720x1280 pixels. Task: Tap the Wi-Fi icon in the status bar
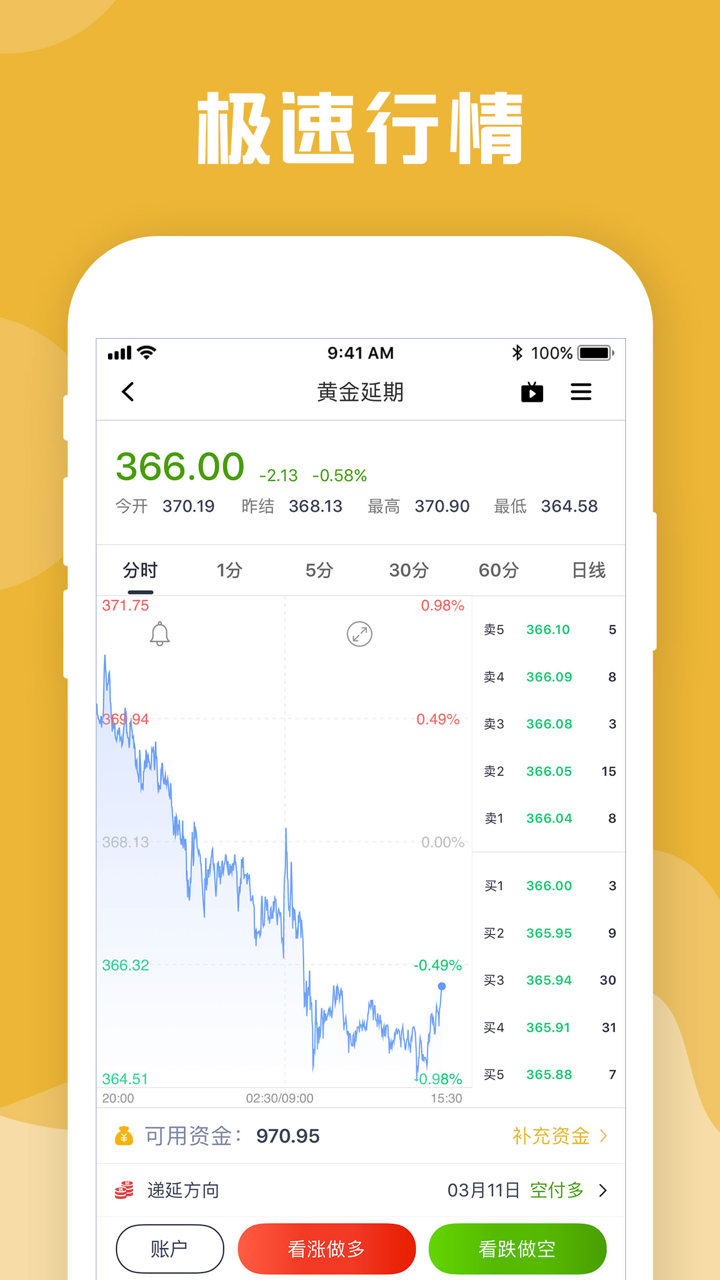coord(149,352)
